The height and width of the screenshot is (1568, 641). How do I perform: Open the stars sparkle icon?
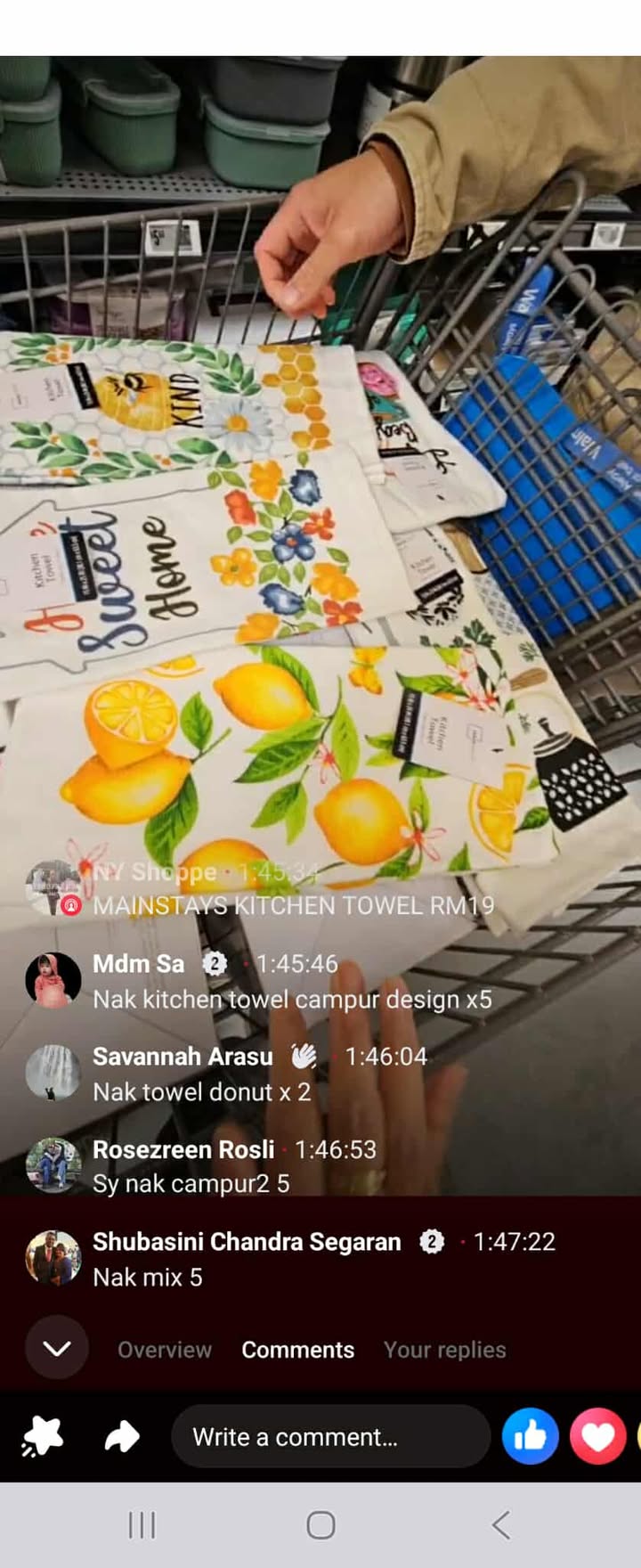pos(42,1436)
